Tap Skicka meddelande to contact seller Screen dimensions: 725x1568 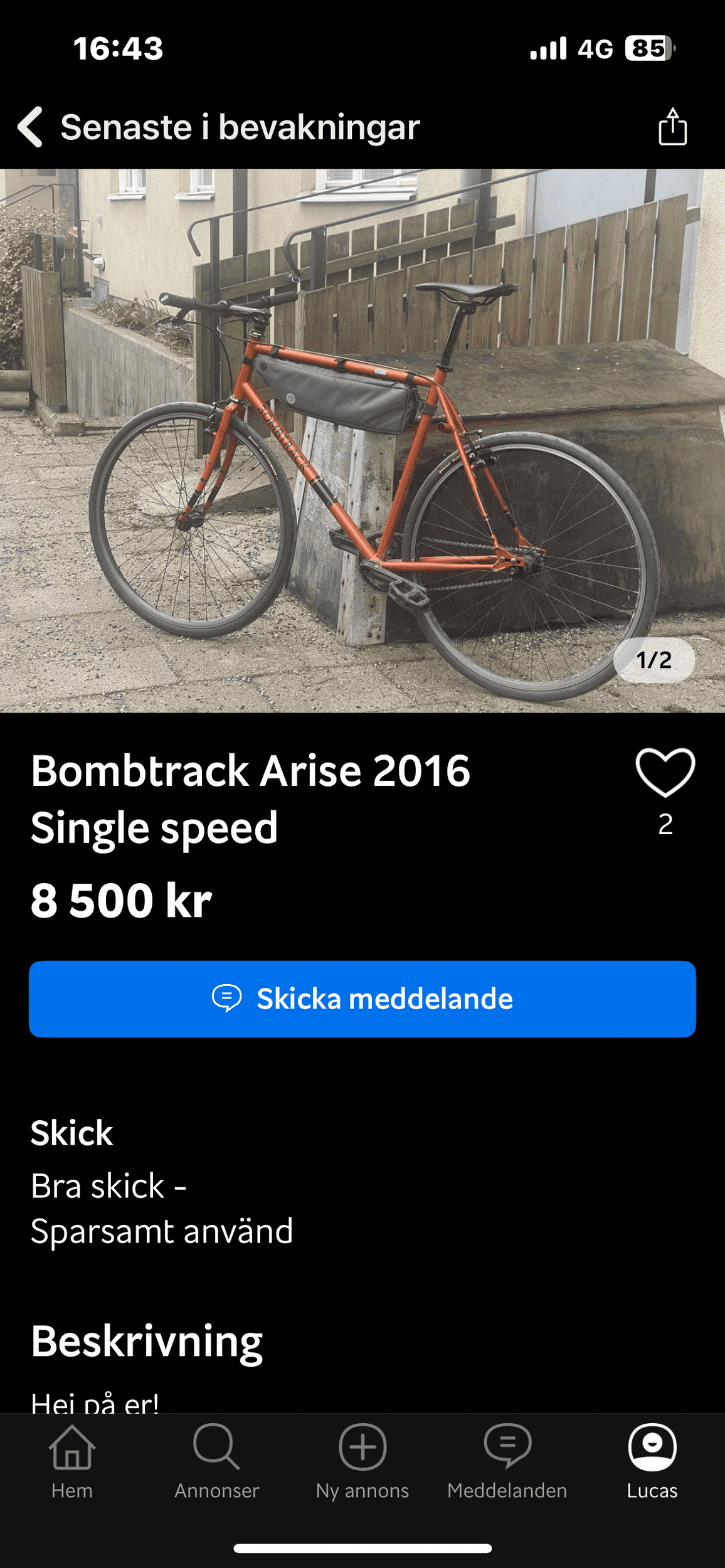tap(362, 999)
